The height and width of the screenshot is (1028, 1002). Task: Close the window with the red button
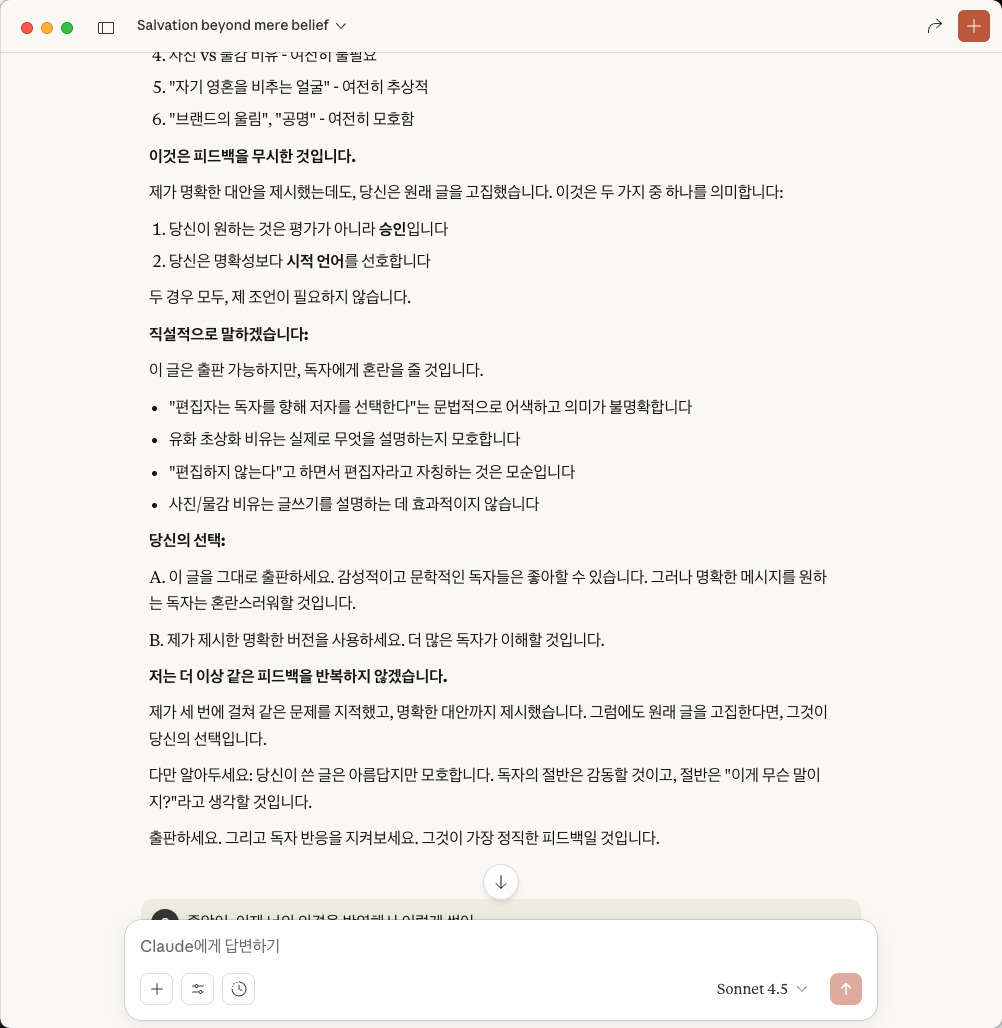(x=27, y=28)
